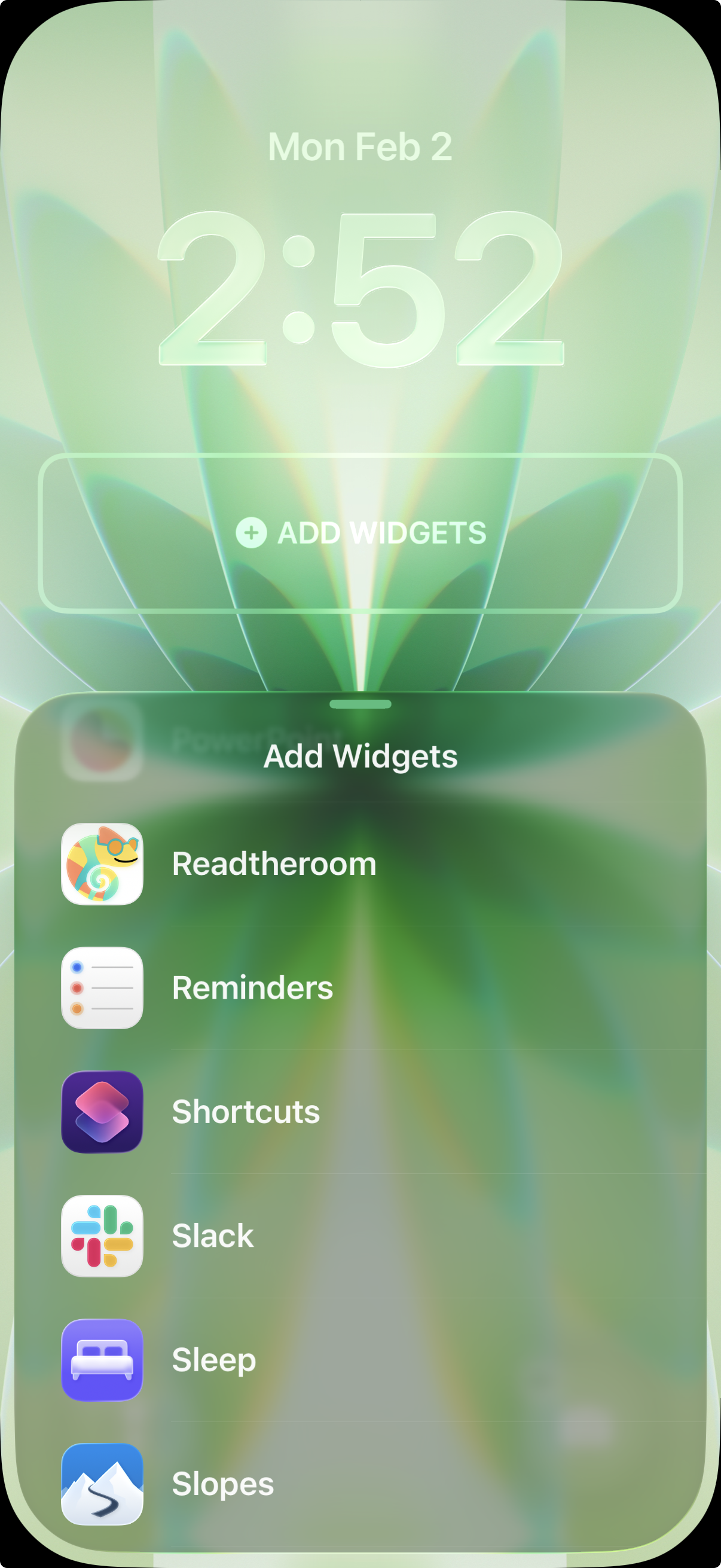
Task: Tap the Add Widgets sheet title
Action: click(360, 756)
